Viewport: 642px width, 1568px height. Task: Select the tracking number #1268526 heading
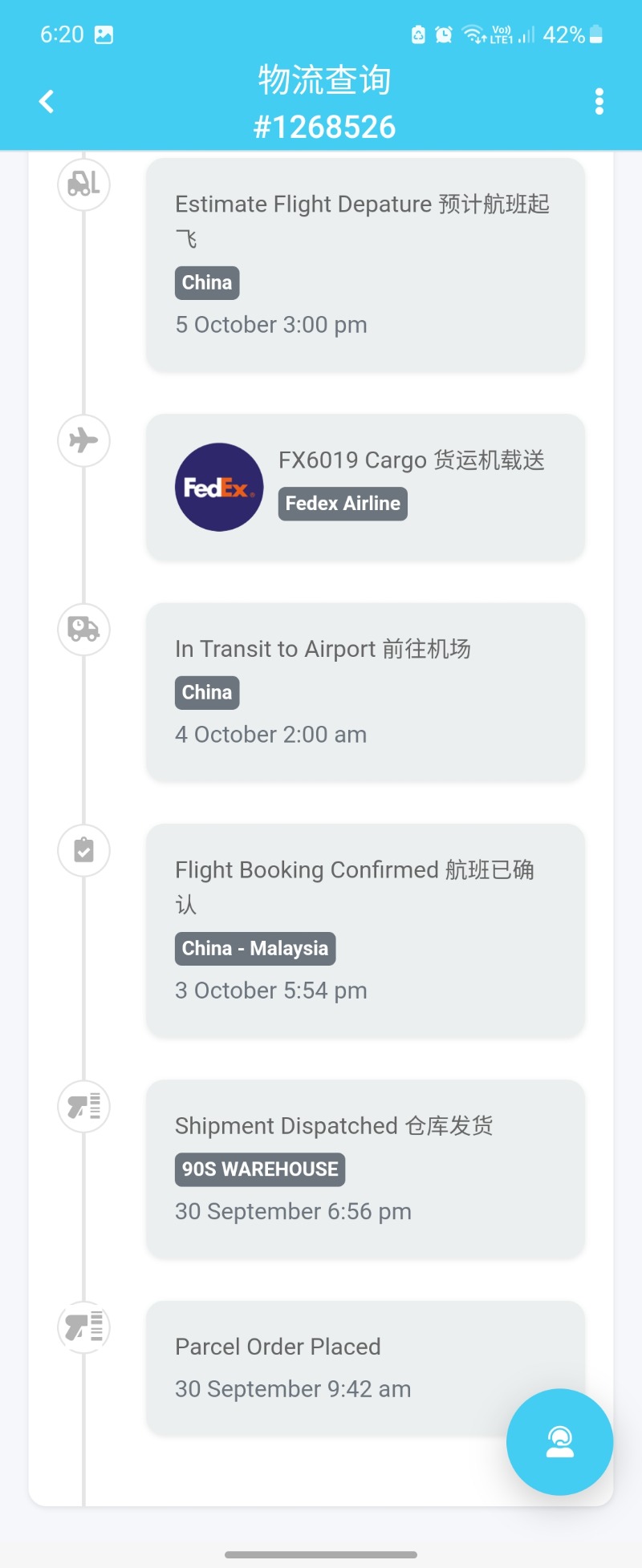(326, 126)
